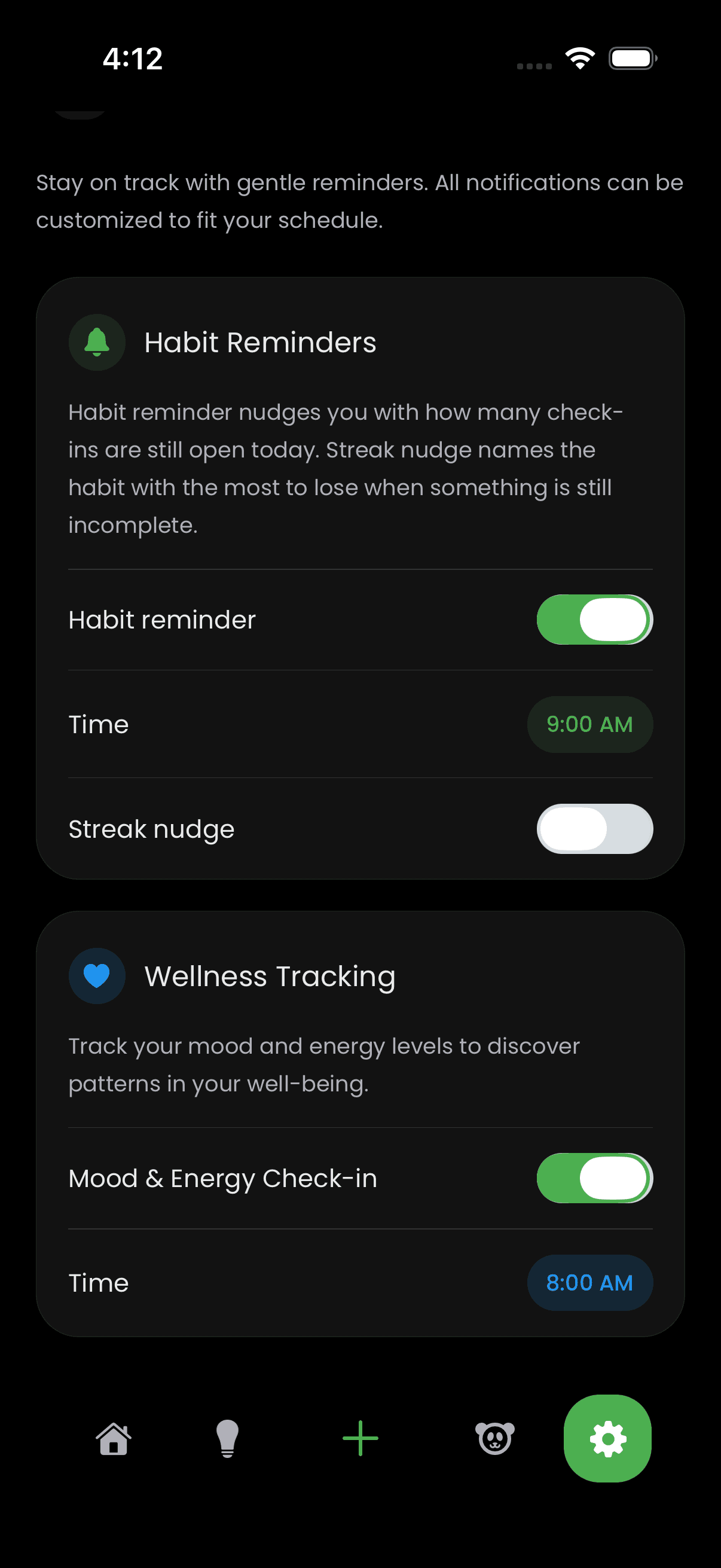721x1568 pixels.
Task: Switch to the Home tab
Action: [x=114, y=1438]
